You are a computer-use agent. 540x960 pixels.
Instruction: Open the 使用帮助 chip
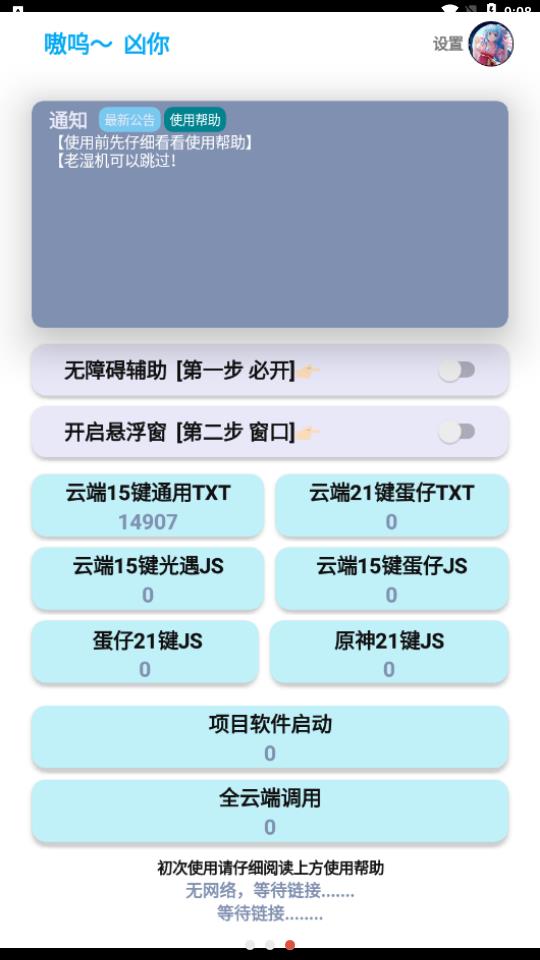coord(195,120)
